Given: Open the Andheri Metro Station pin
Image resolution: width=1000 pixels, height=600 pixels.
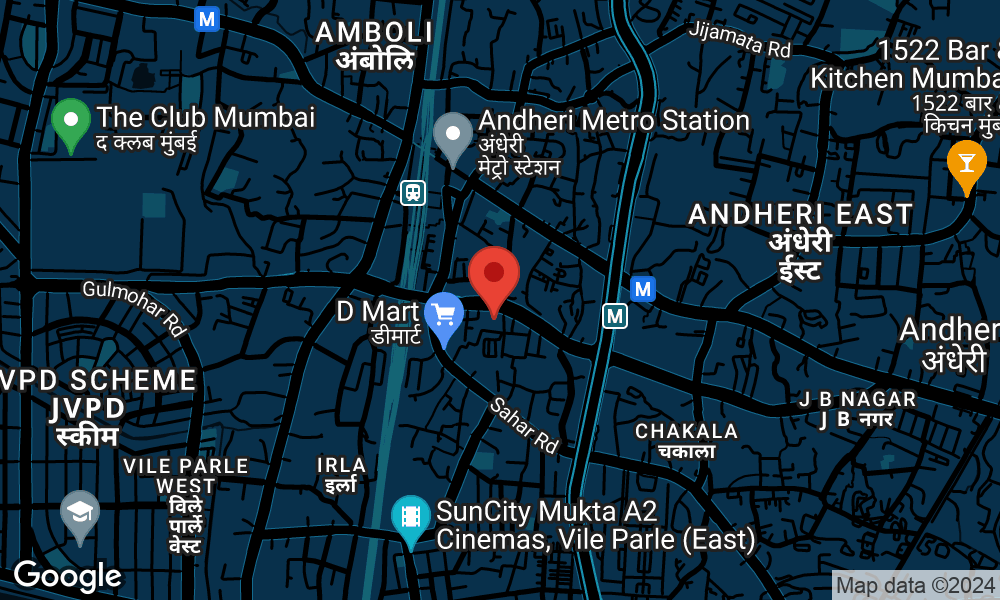Looking at the screenshot, I should point(453,135).
